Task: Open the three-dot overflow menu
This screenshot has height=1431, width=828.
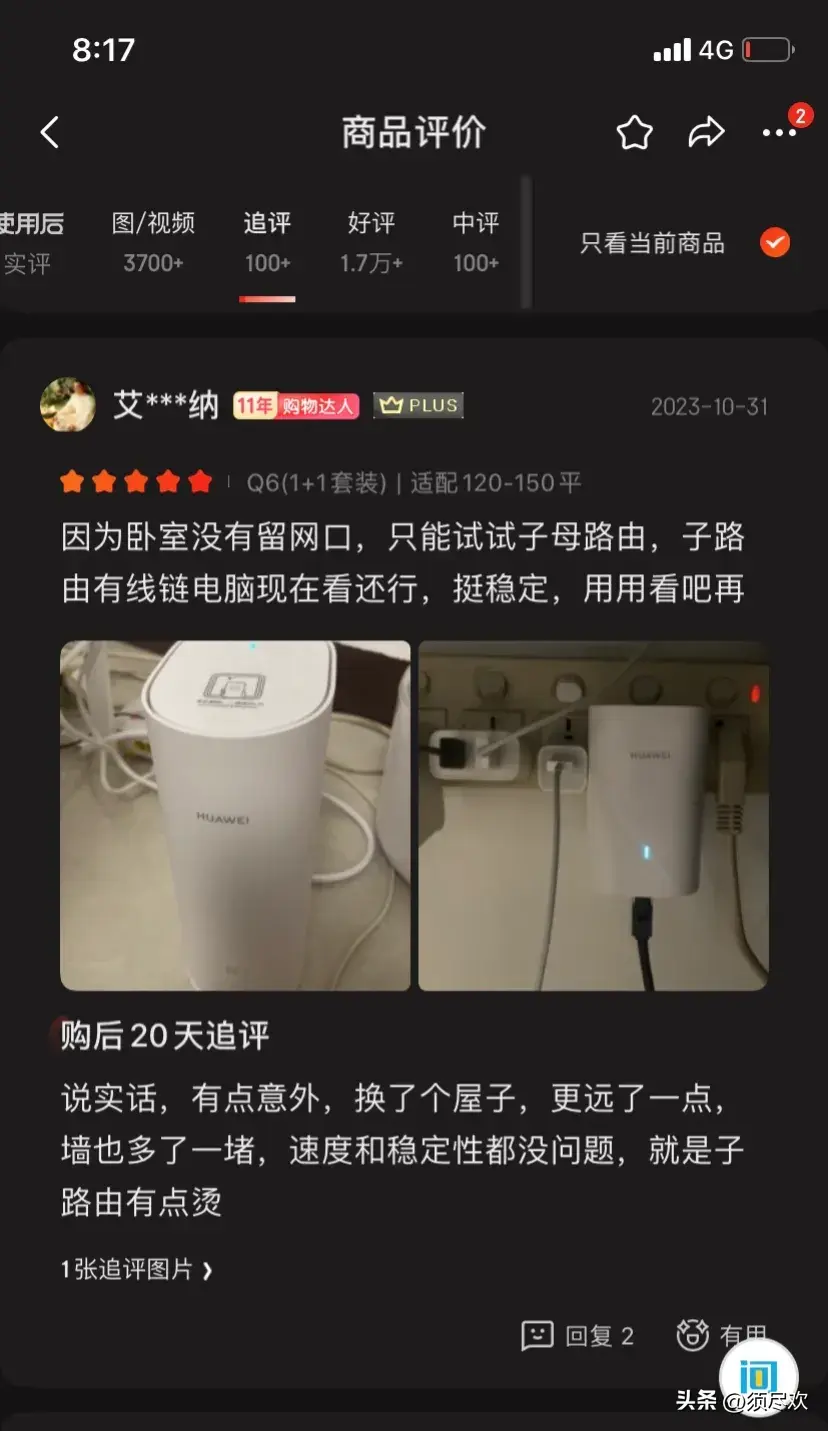Action: [x=779, y=132]
